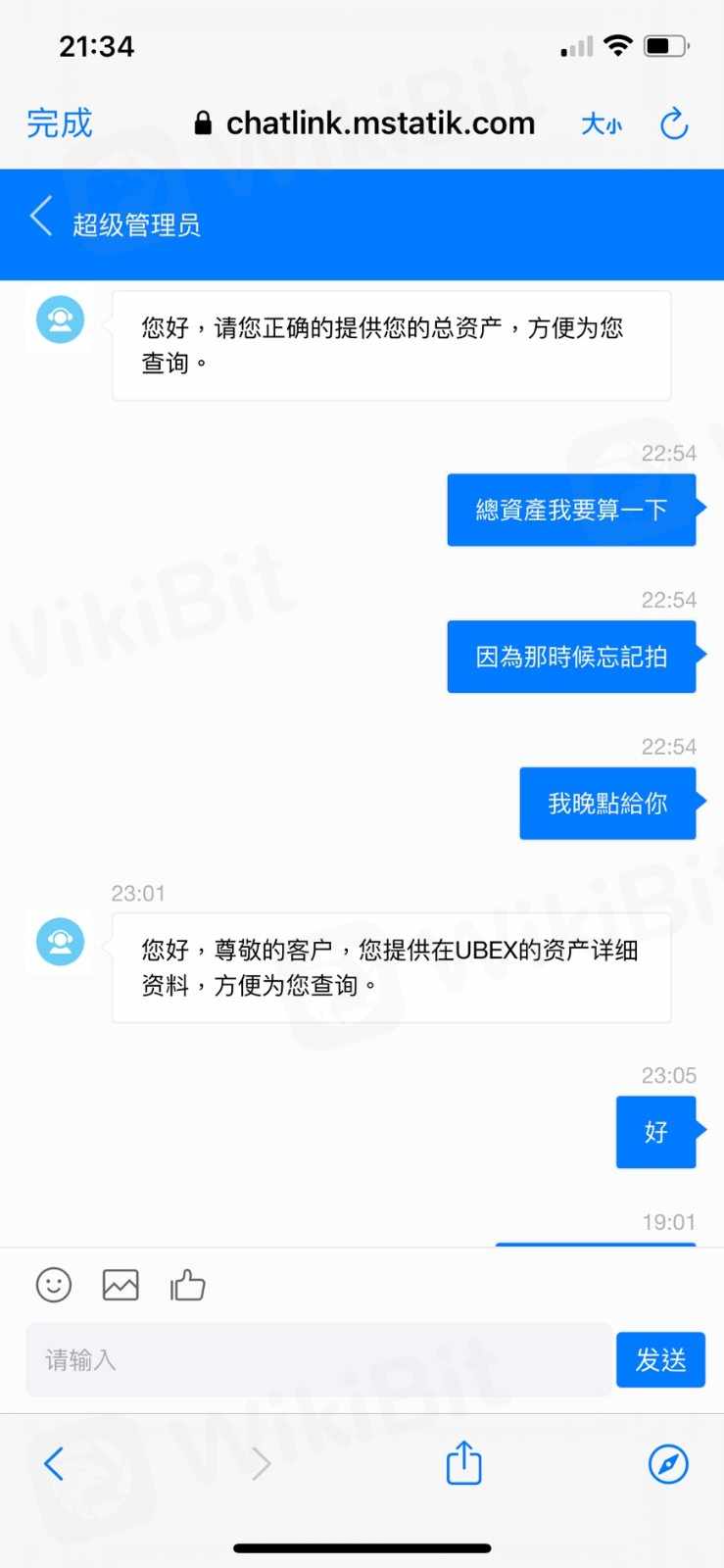Open the emoji picker
Viewport: 724px width, 1568px height.
click(54, 1285)
